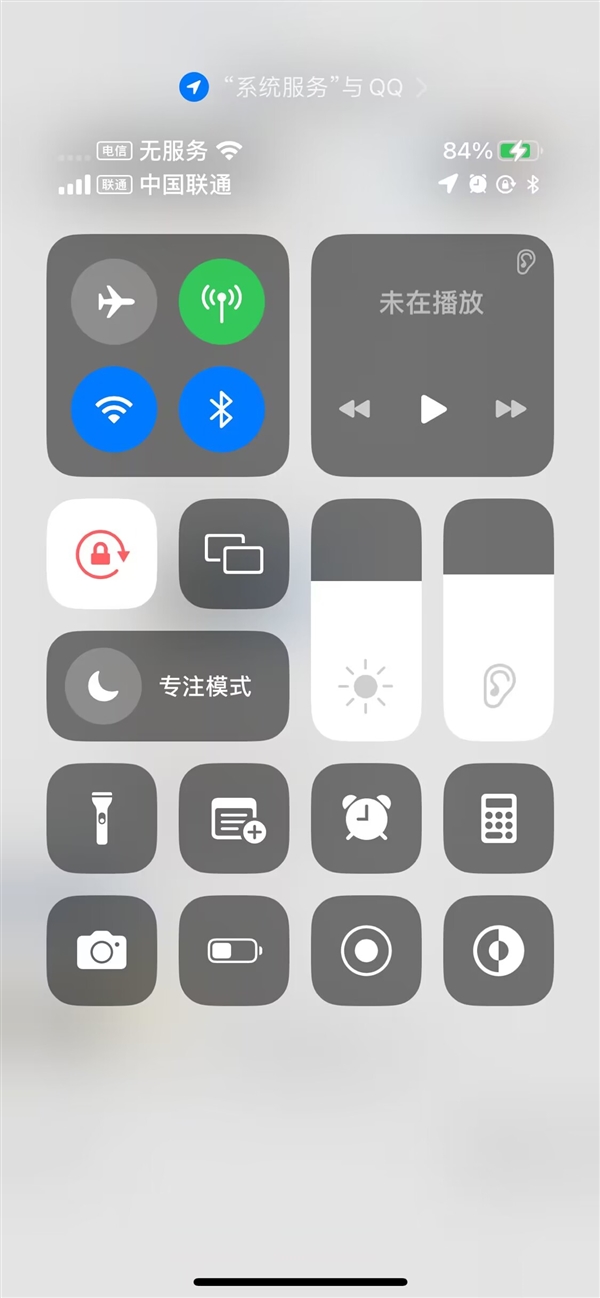Open the camera

click(102, 950)
